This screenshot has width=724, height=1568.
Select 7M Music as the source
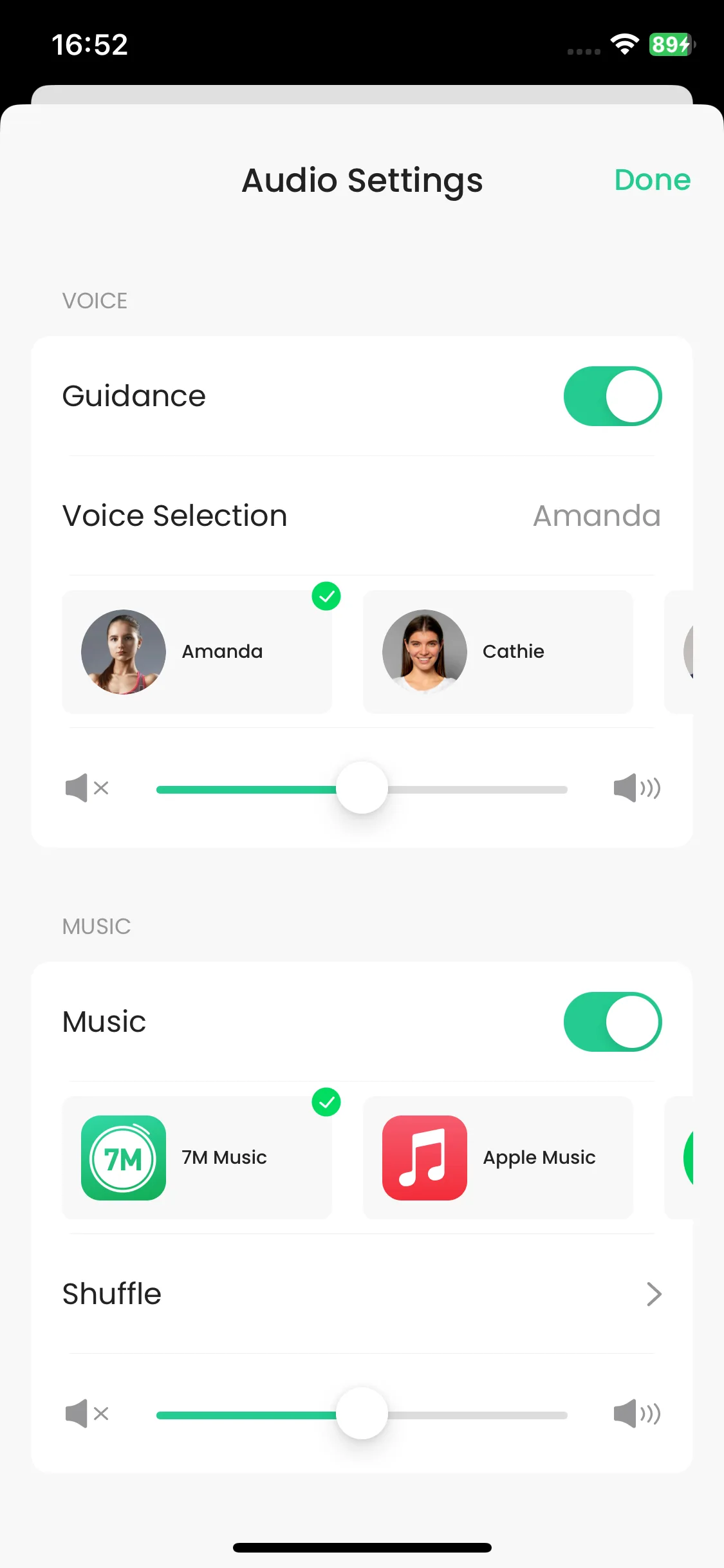point(197,1157)
